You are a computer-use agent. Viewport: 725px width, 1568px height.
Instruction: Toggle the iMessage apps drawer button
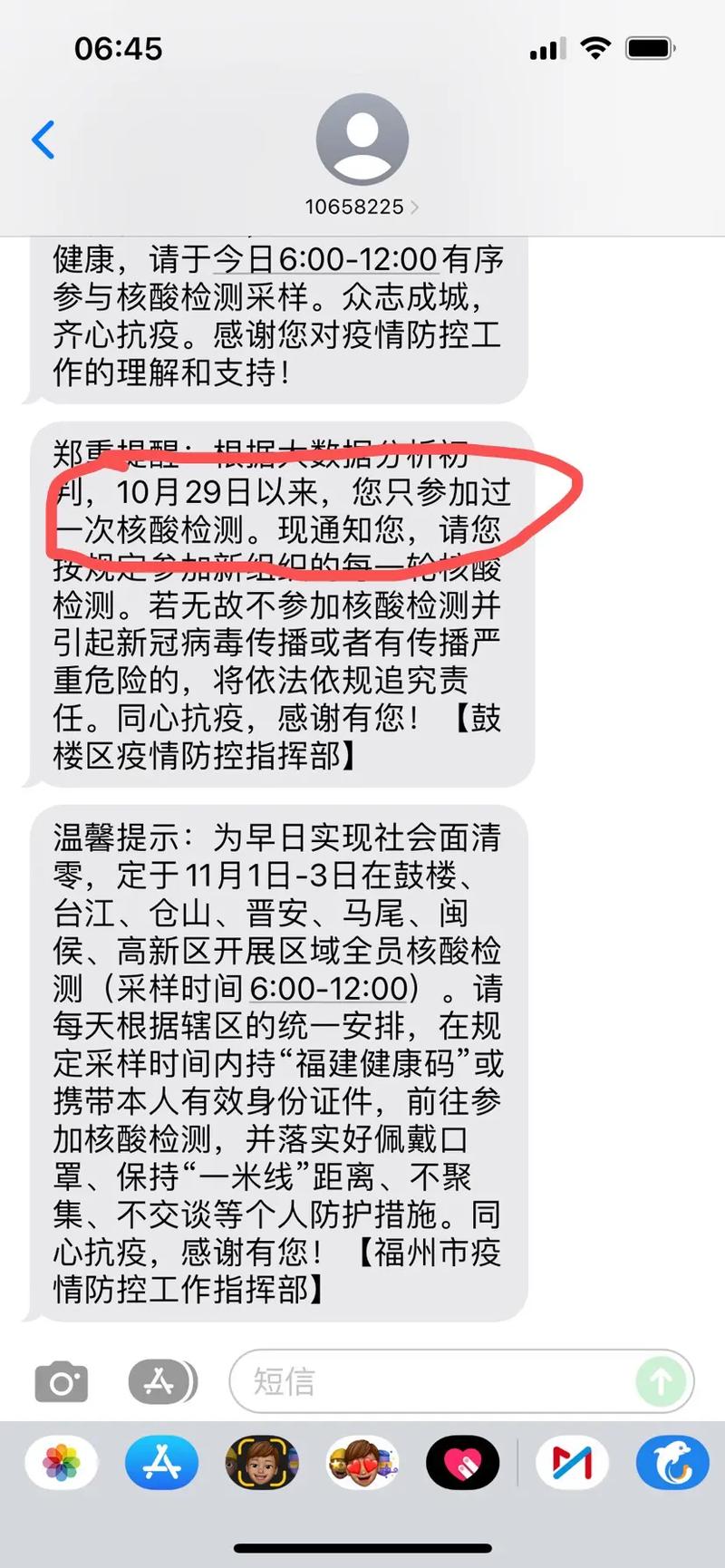click(x=161, y=1382)
